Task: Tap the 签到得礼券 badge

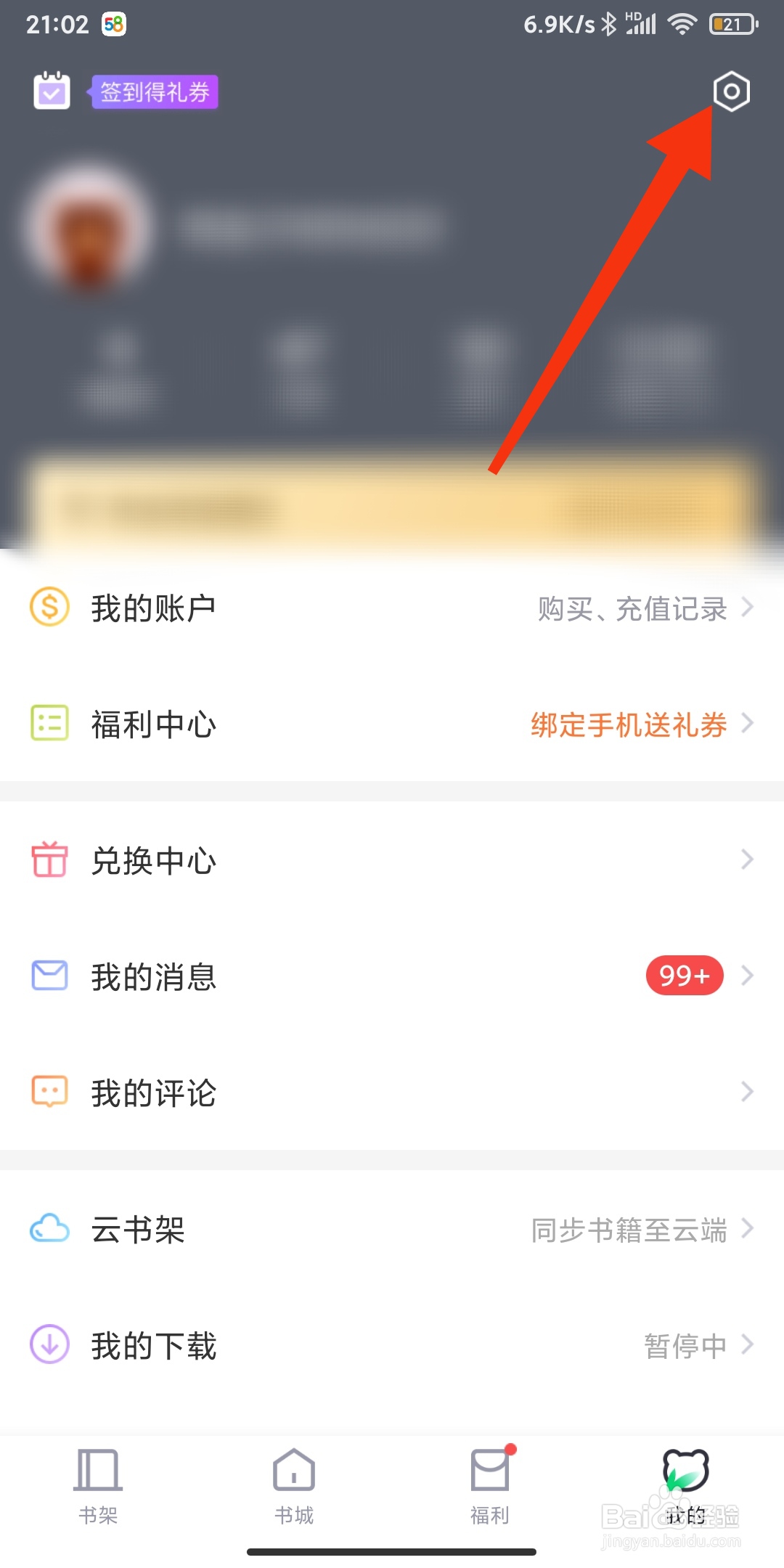Action: coord(153,92)
